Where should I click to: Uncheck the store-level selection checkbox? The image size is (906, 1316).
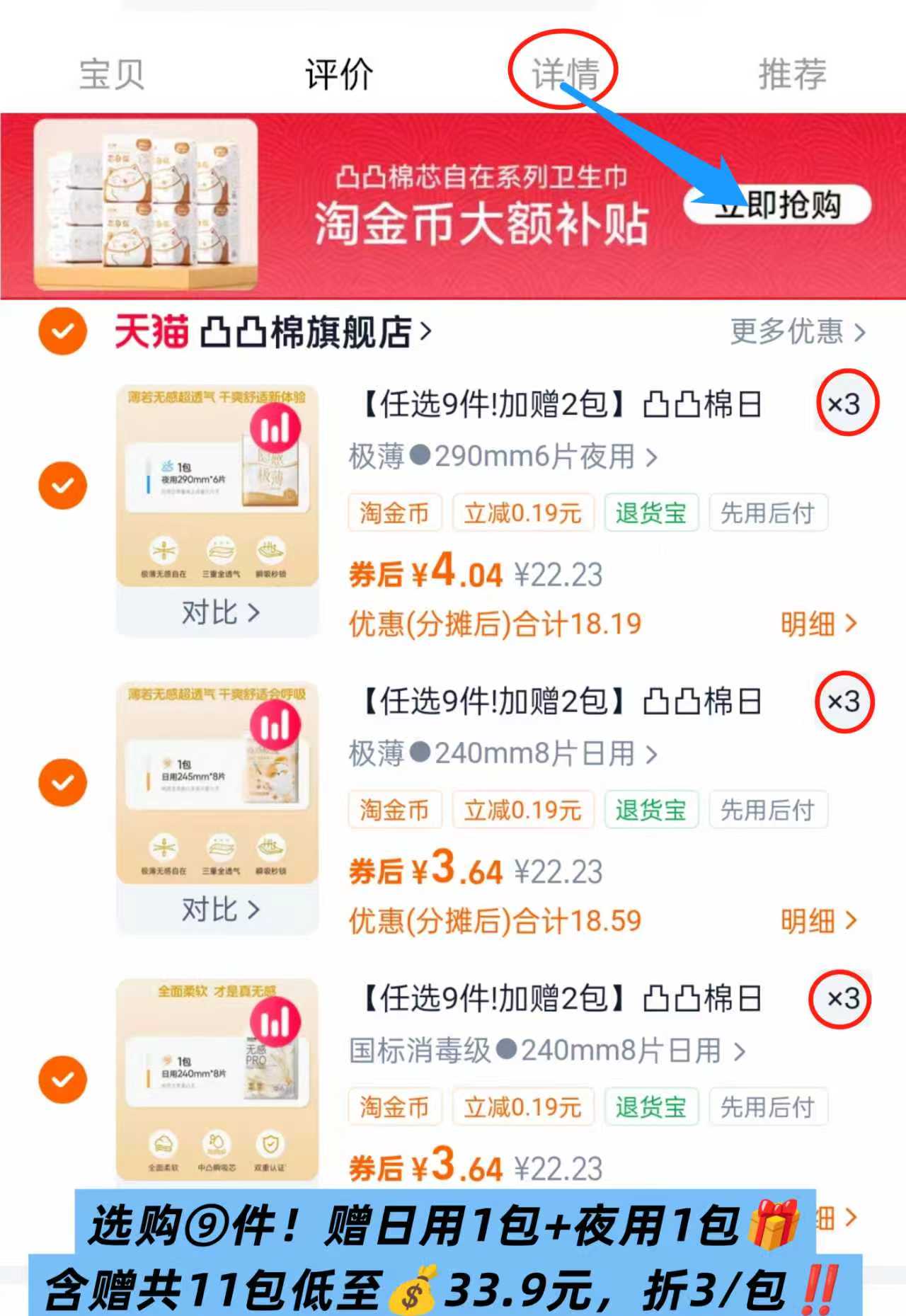(x=62, y=331)
